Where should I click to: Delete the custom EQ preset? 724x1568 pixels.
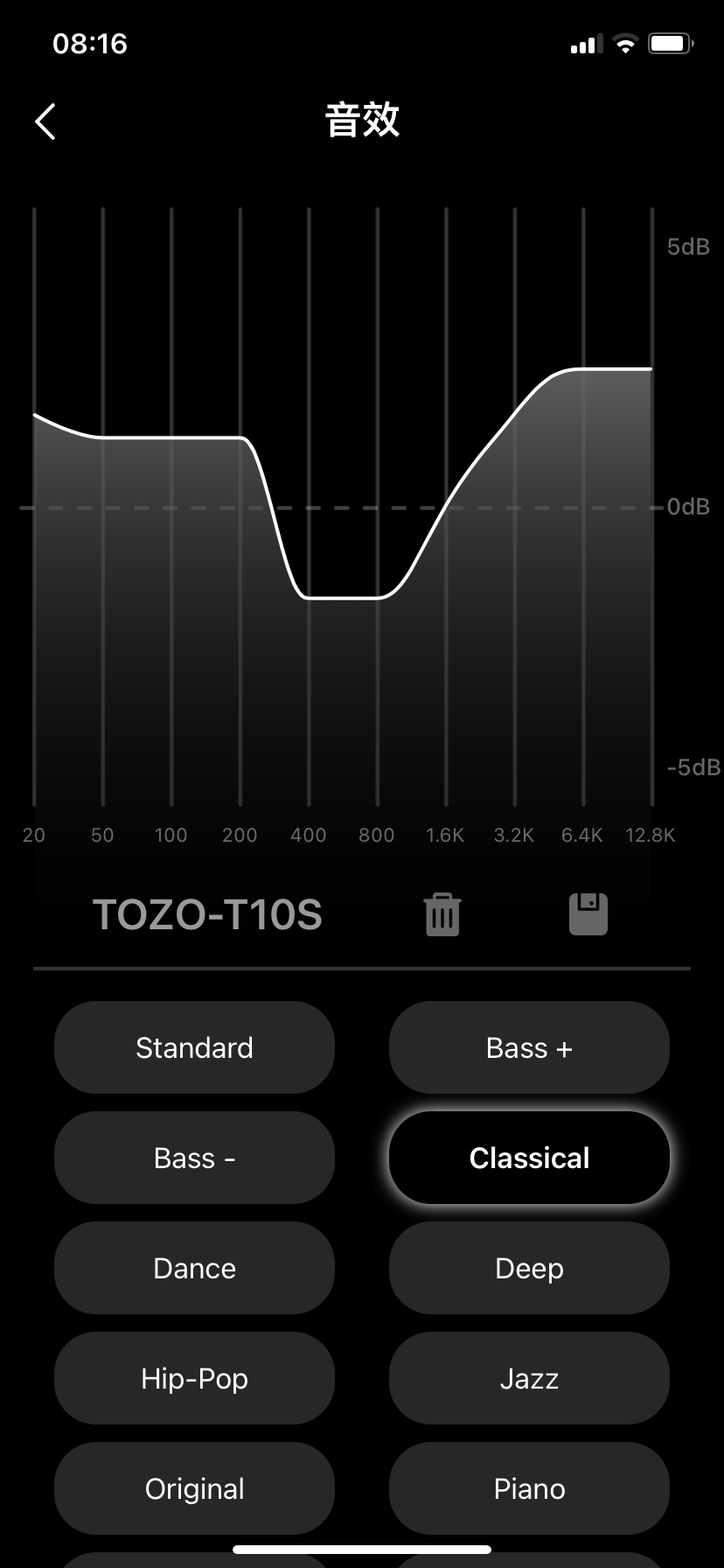[442, 914]
